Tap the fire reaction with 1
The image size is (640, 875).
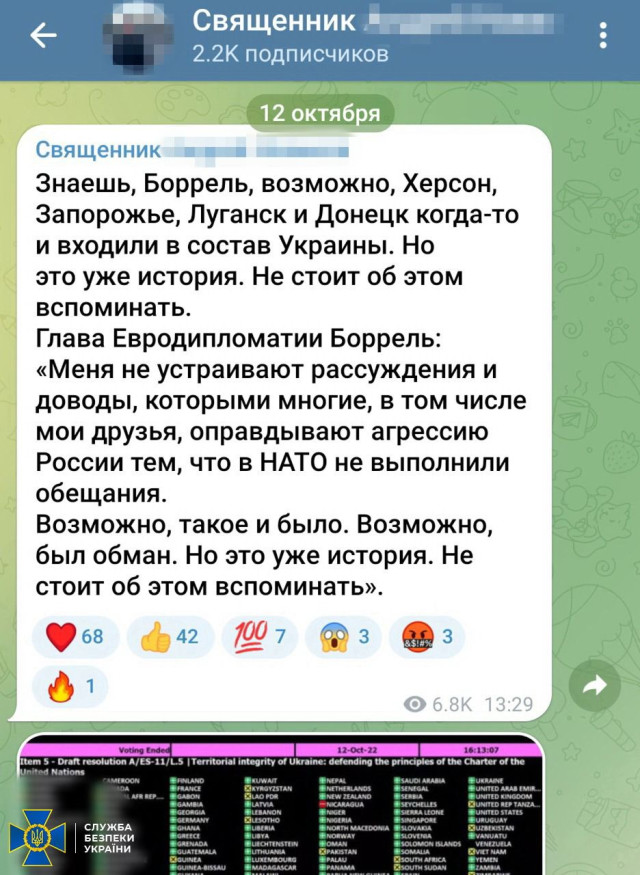pos(76,686)
